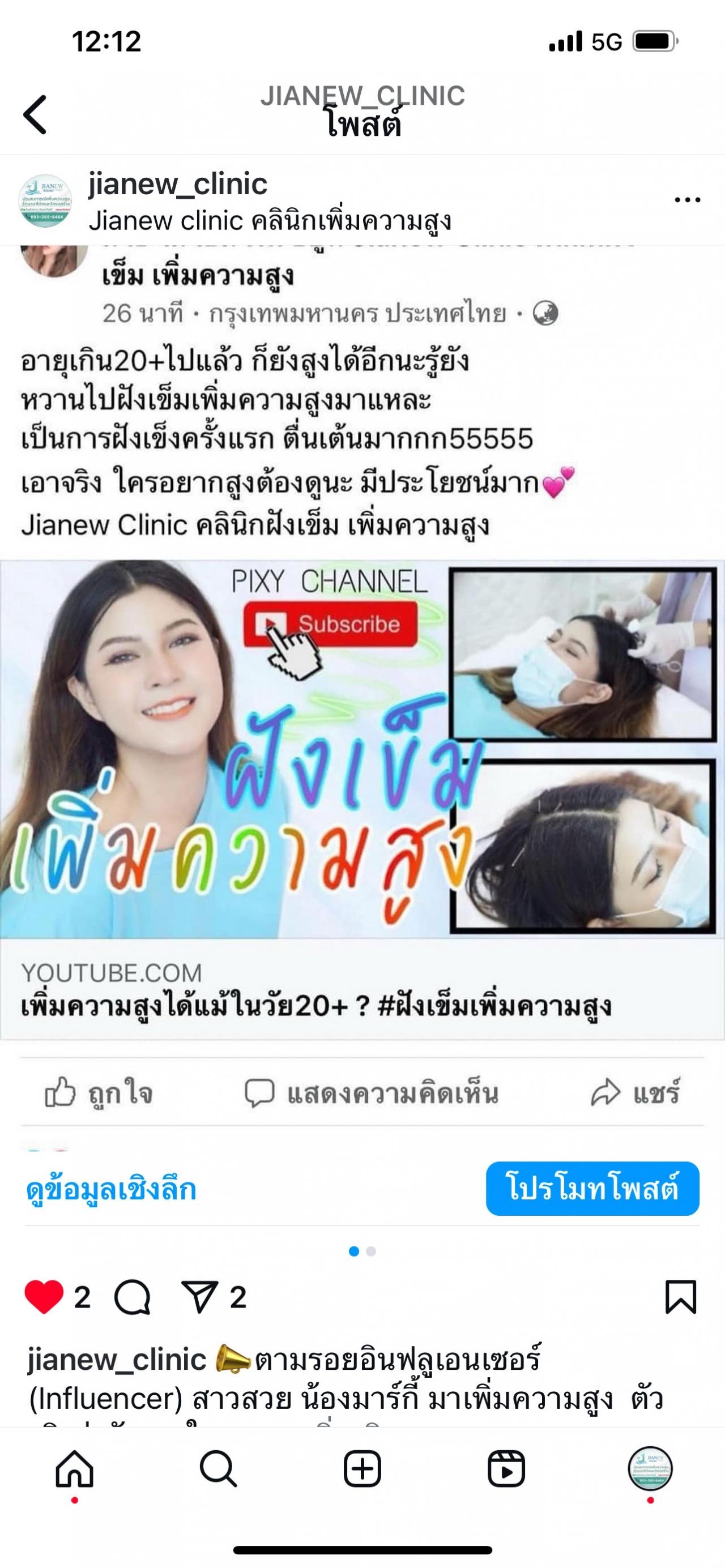Switch to the Home tab

point(75,1469)
